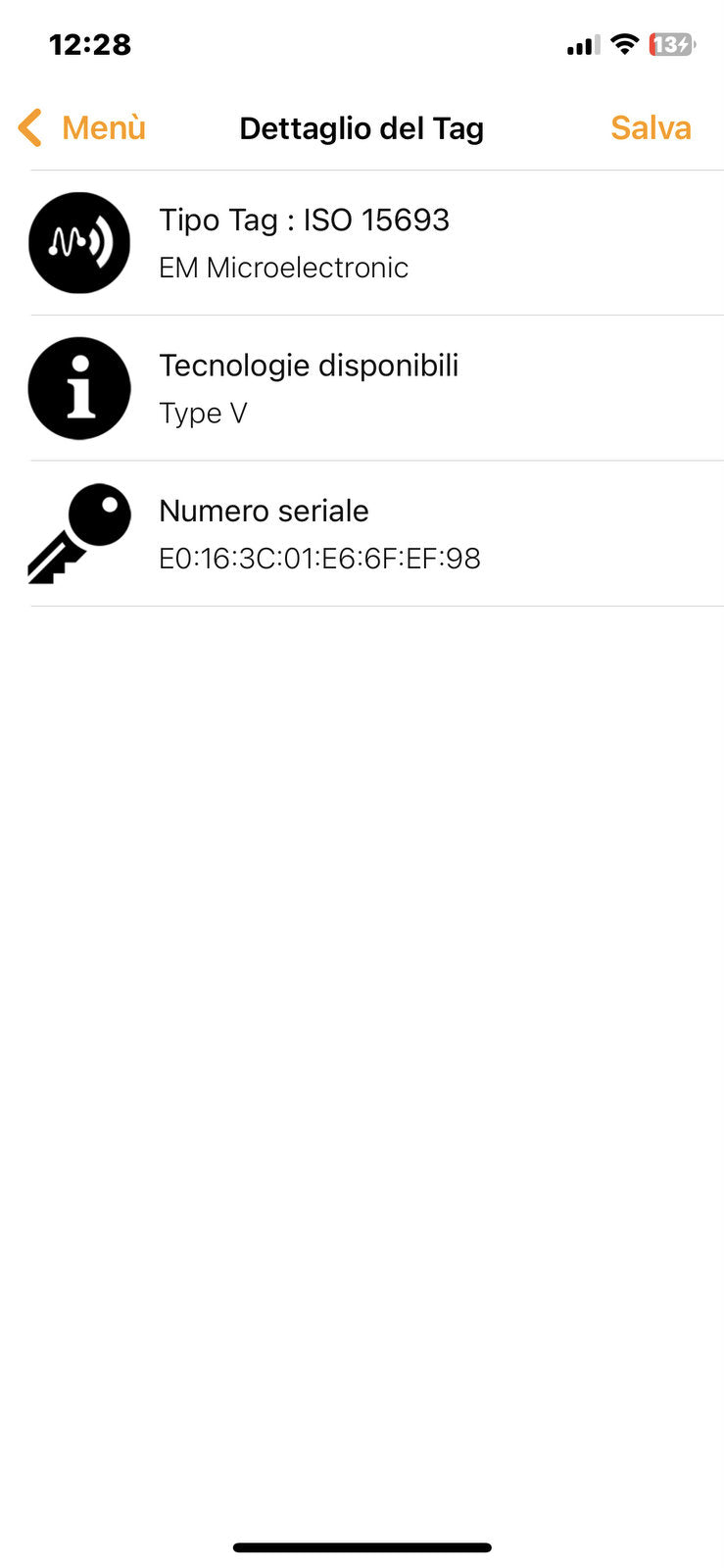Go back to Menù
The height and width of the screenshot is (1568, 724).
[83, 128]
